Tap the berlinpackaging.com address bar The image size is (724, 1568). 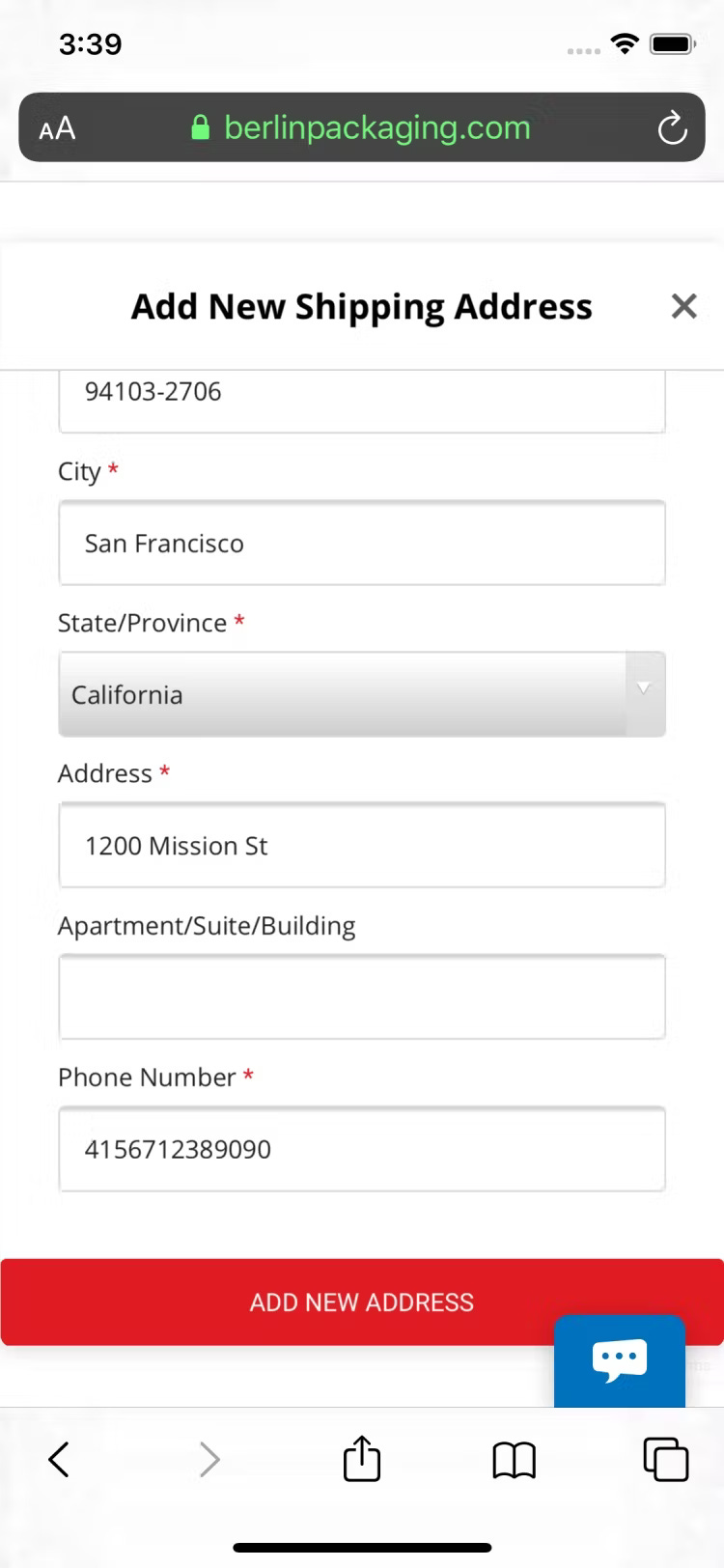pos(376,127)
